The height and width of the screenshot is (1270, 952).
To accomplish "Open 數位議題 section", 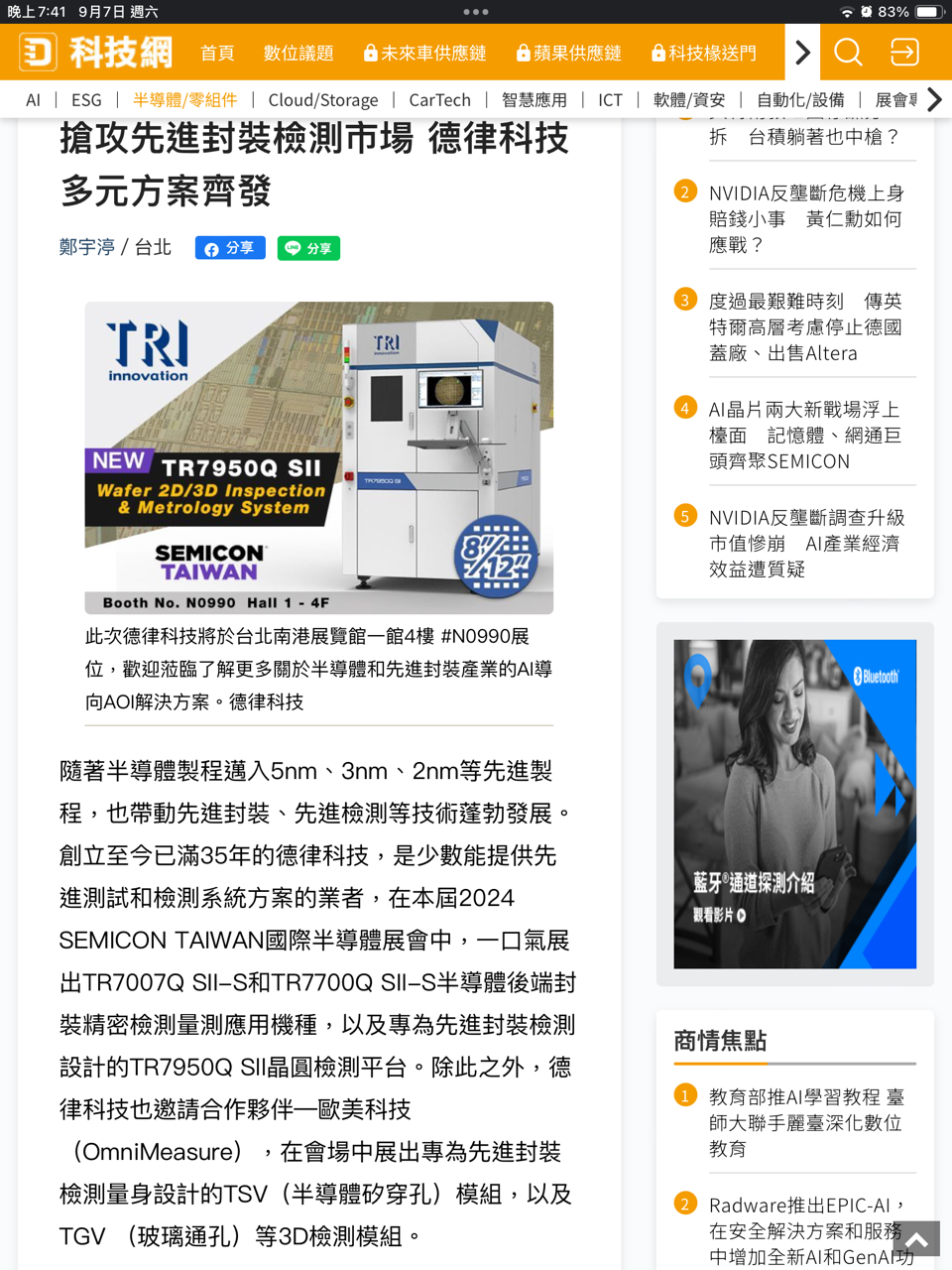I will click(298, 53).
